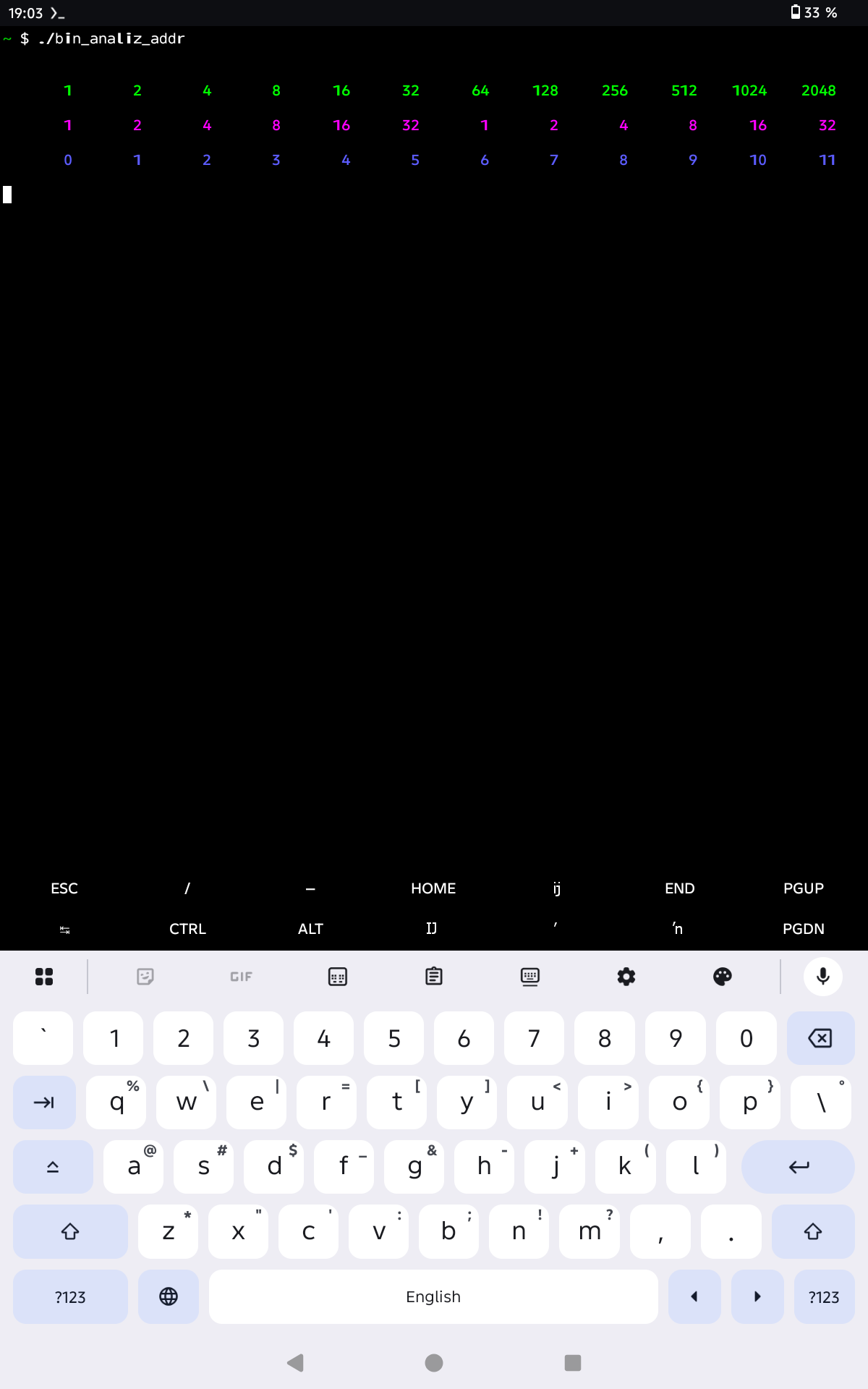This screenshot has height=1389, width=868.
Task: Tap the enter key on keyboard
Action: tap(799, 1167)
